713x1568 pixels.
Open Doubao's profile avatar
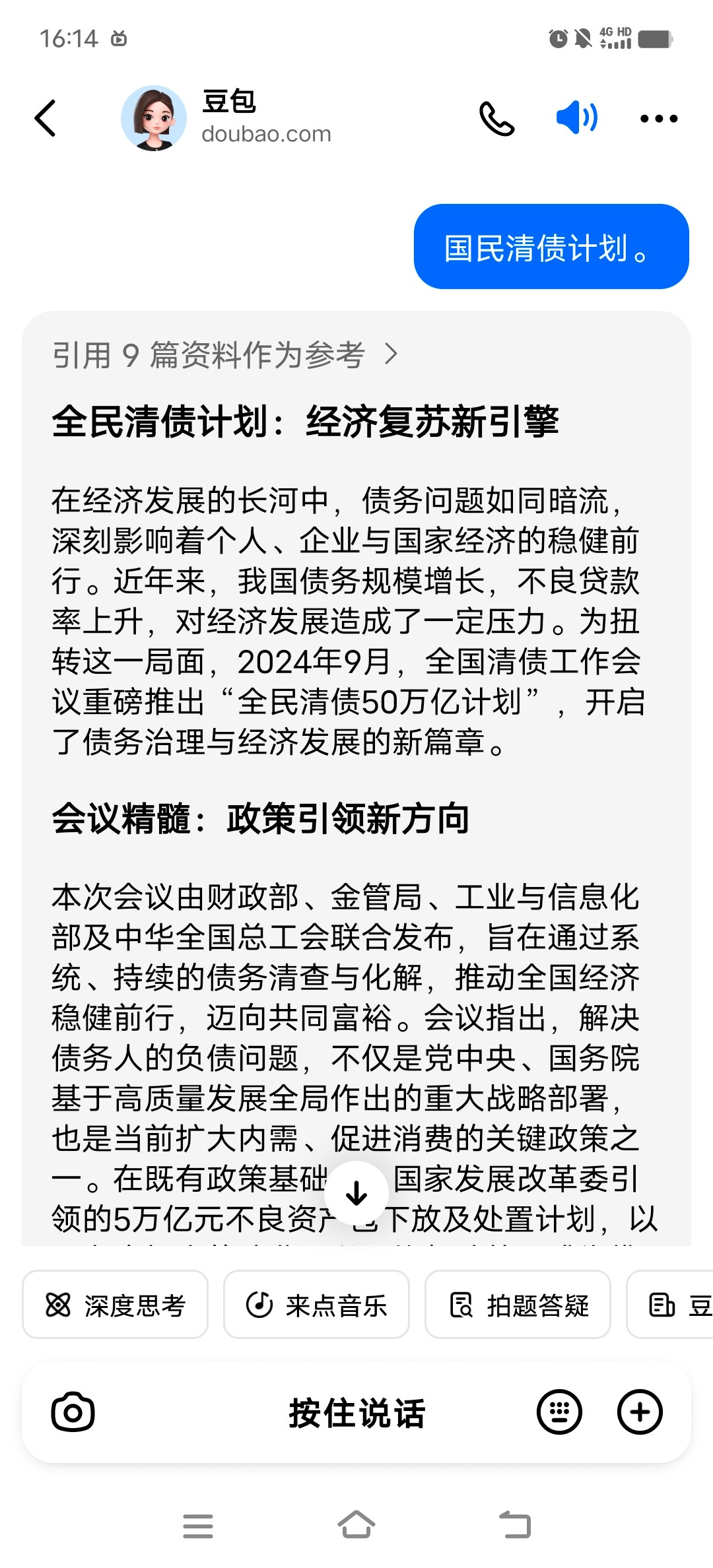point(154,118)
